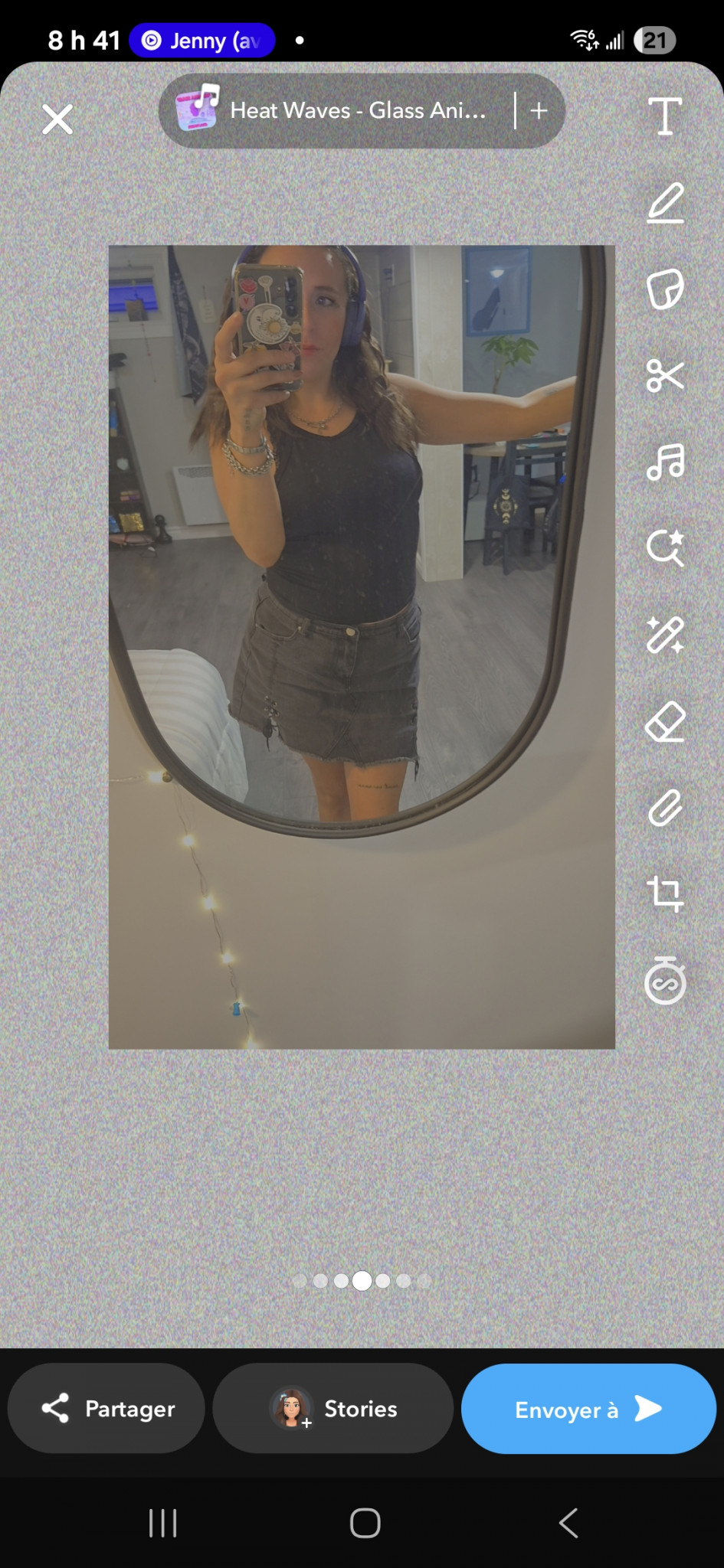Open the lens search with star icon
This screenshot has height=1568, width=724.
tap(664, 548)
